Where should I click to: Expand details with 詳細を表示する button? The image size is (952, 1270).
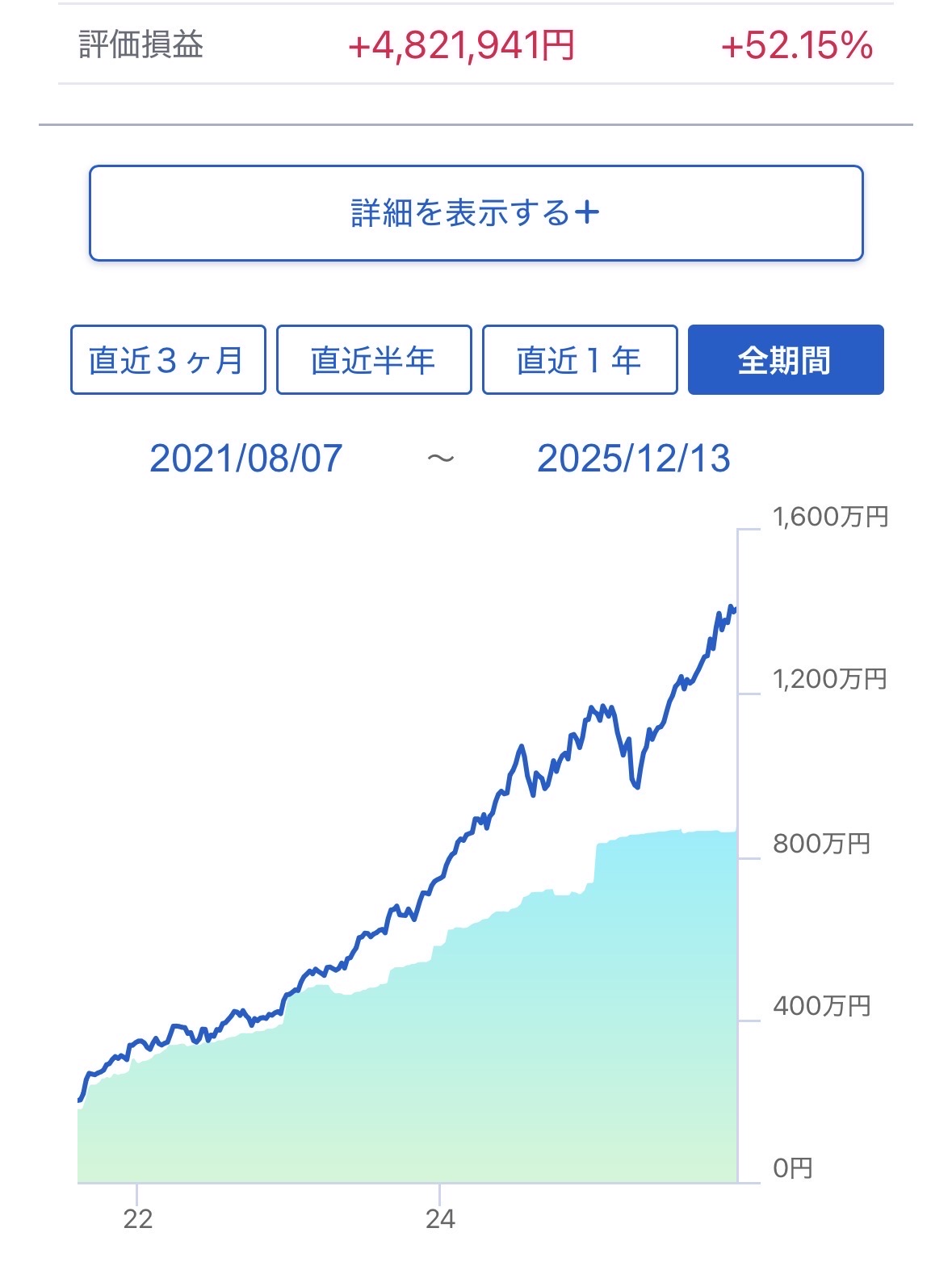click(476, 213)
